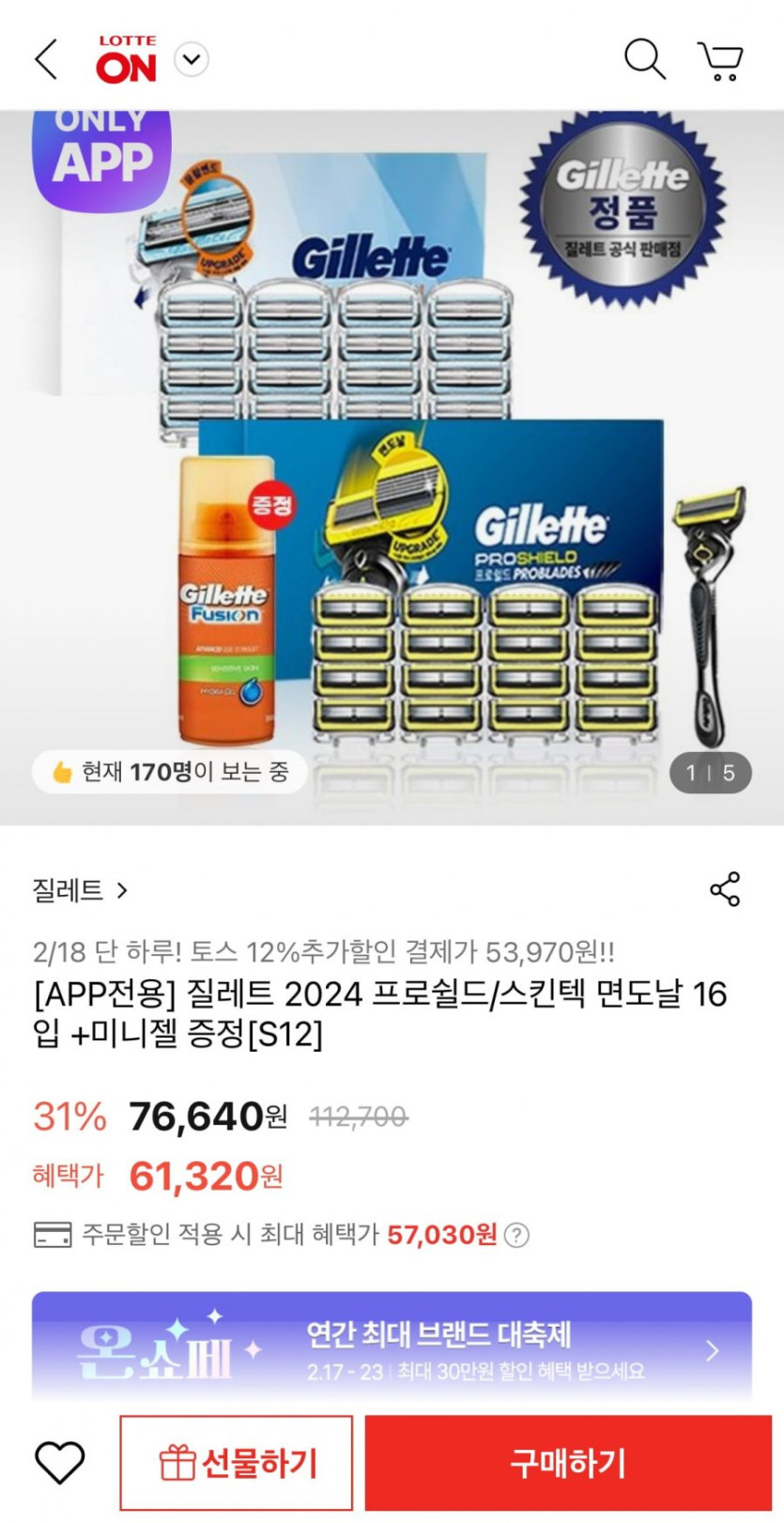784x1523 pixels.
Task: Open the 질레트 brand store link
Action: tap(80, 890)
